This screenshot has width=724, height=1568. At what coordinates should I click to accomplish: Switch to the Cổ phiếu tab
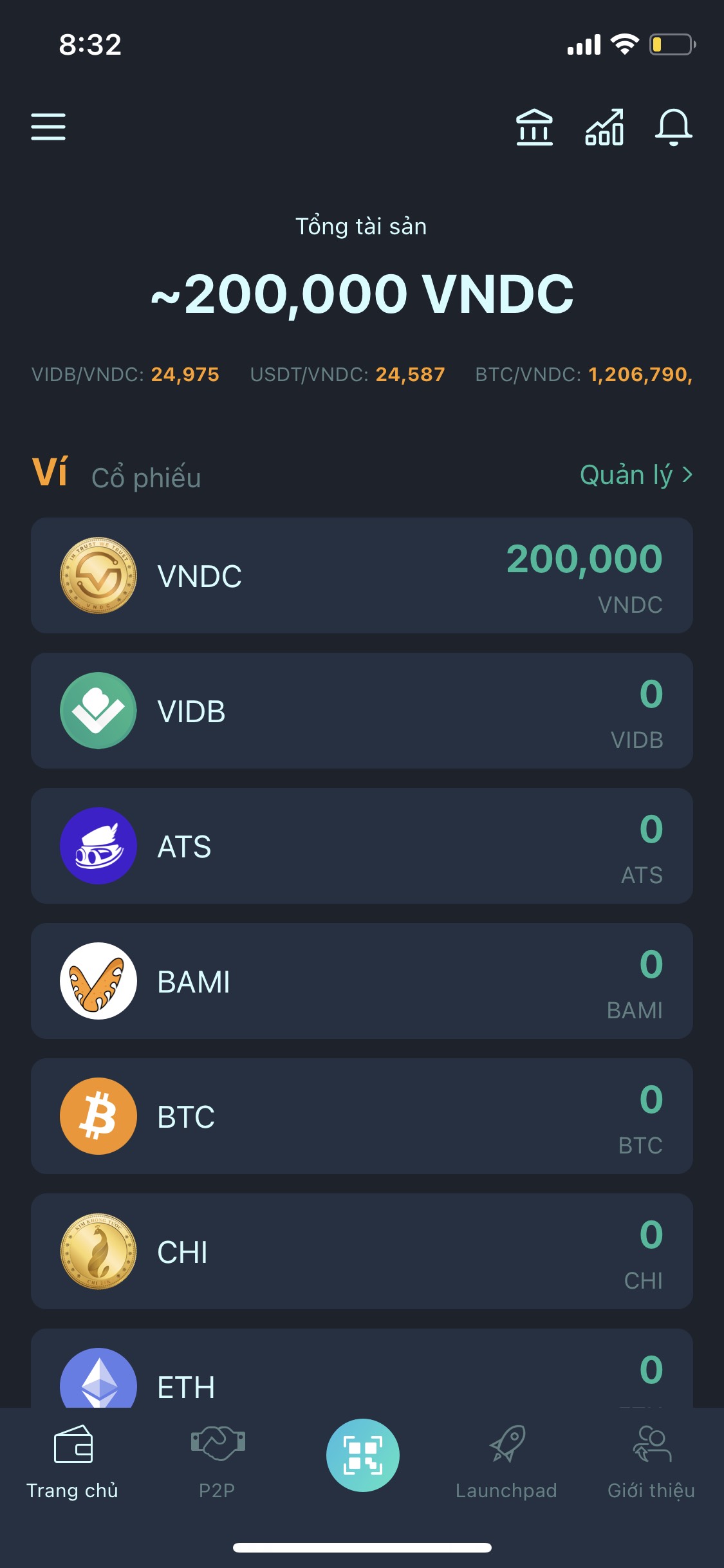click(x=146, y=478)
